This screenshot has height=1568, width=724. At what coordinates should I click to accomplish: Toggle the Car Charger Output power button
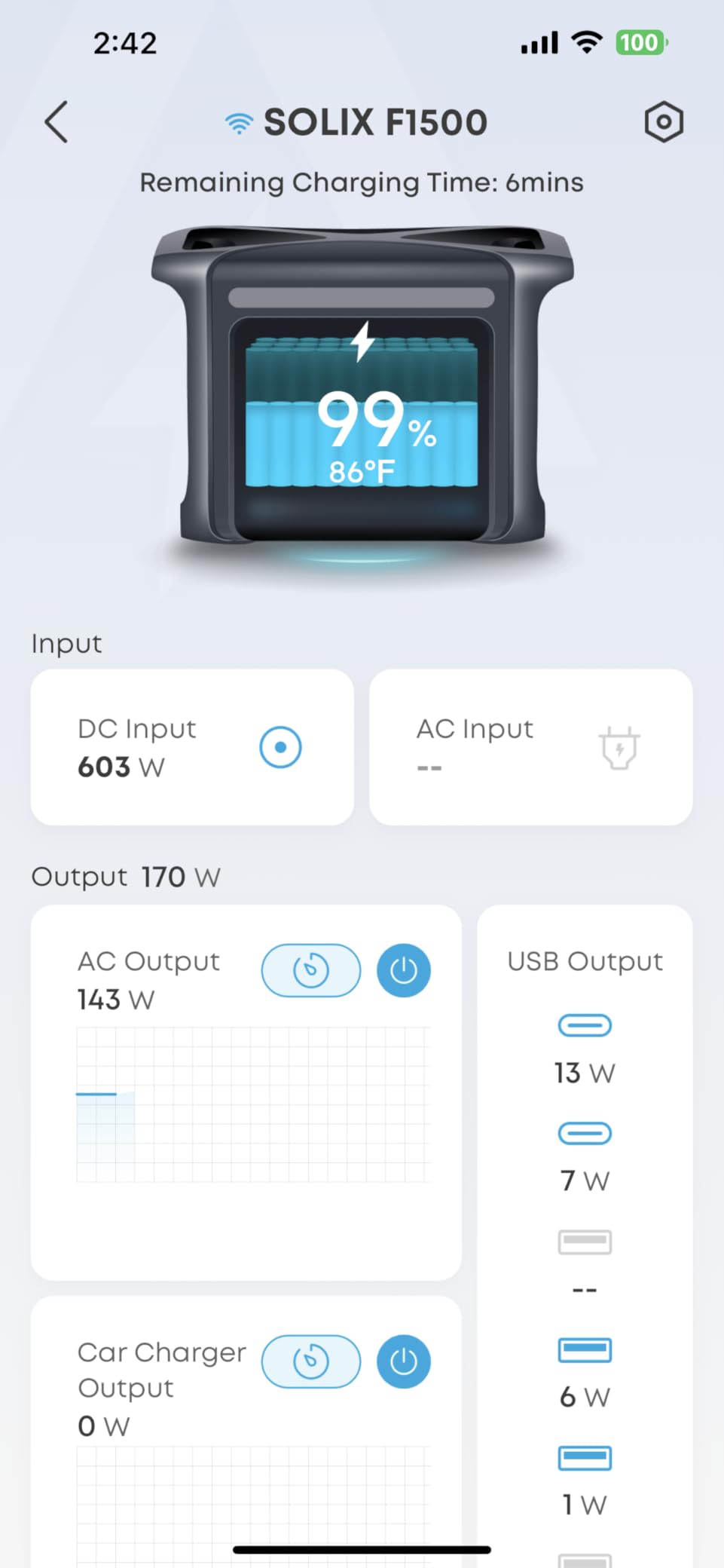click(x=403, y=1361)
